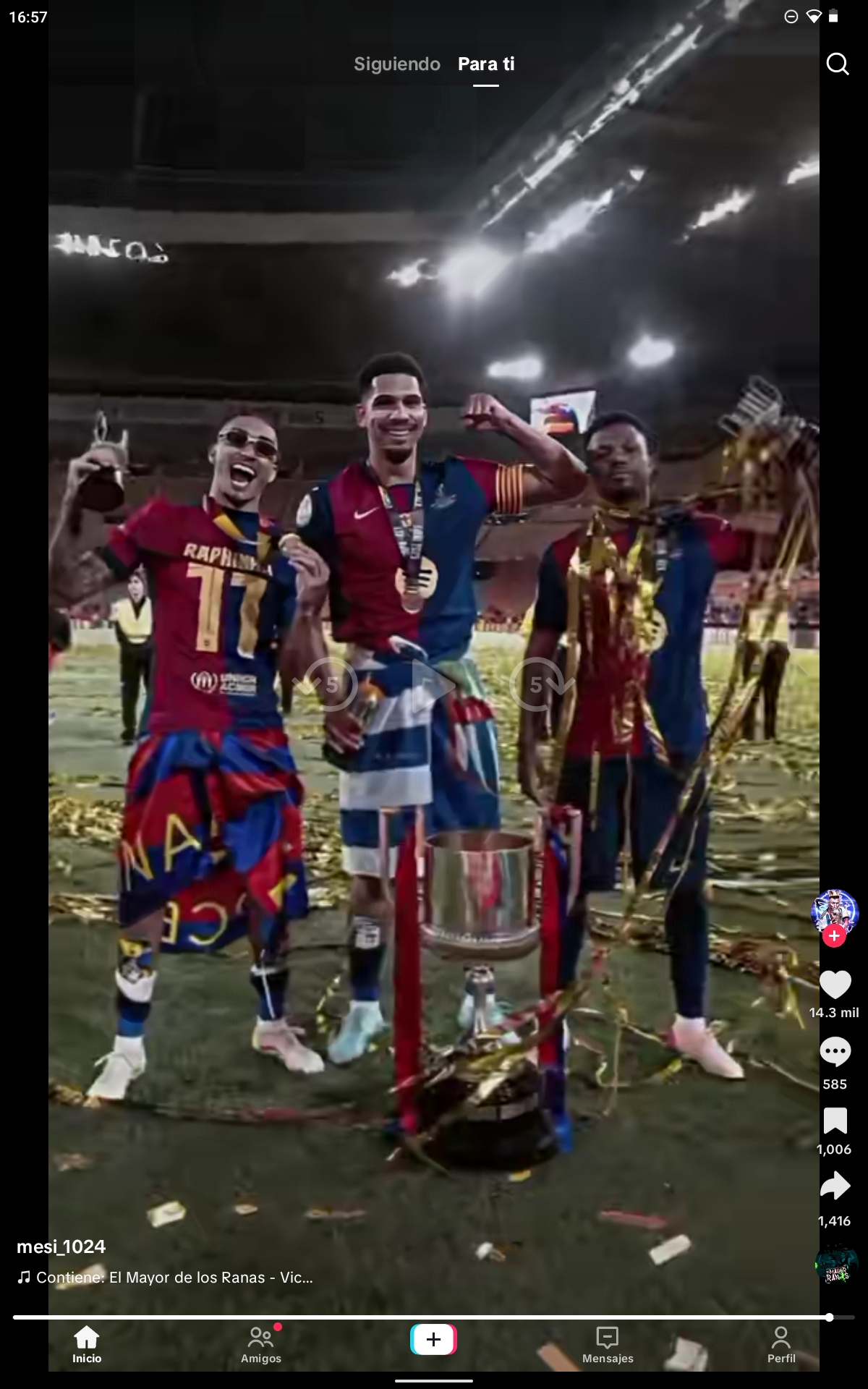Resume the video with the play button

click(433, 684)
